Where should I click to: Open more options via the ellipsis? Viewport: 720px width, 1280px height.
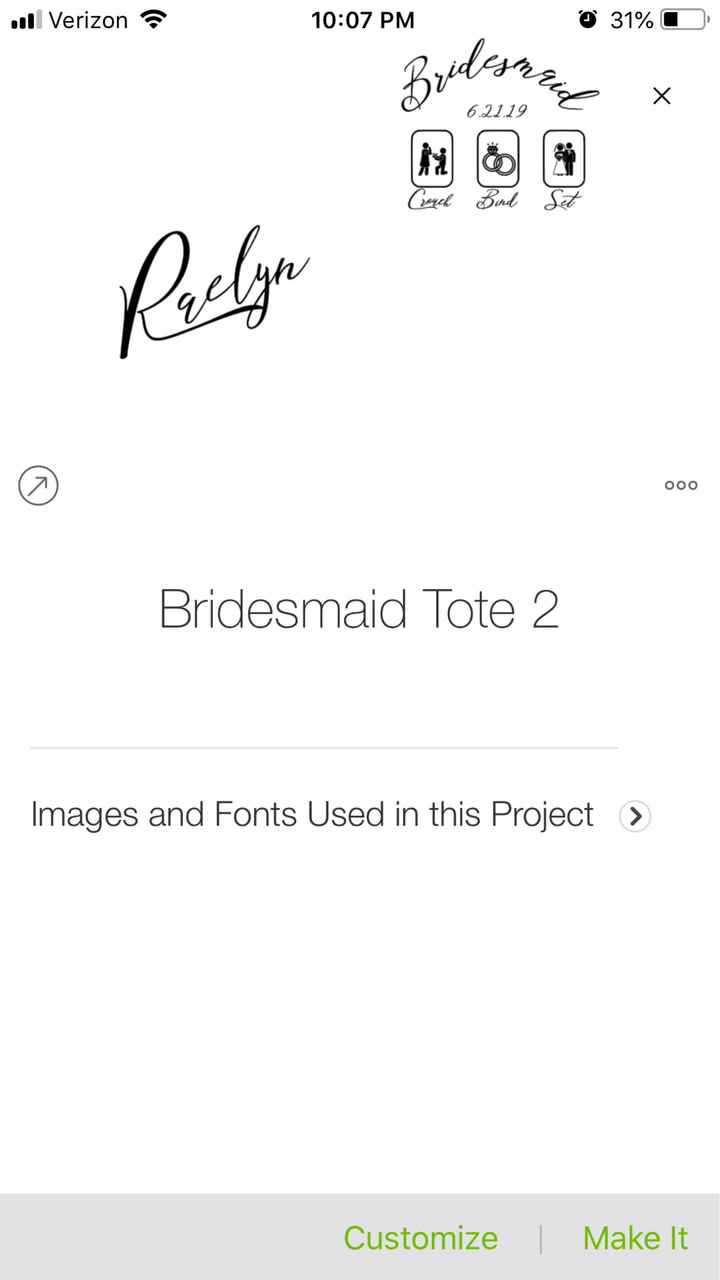680,485
